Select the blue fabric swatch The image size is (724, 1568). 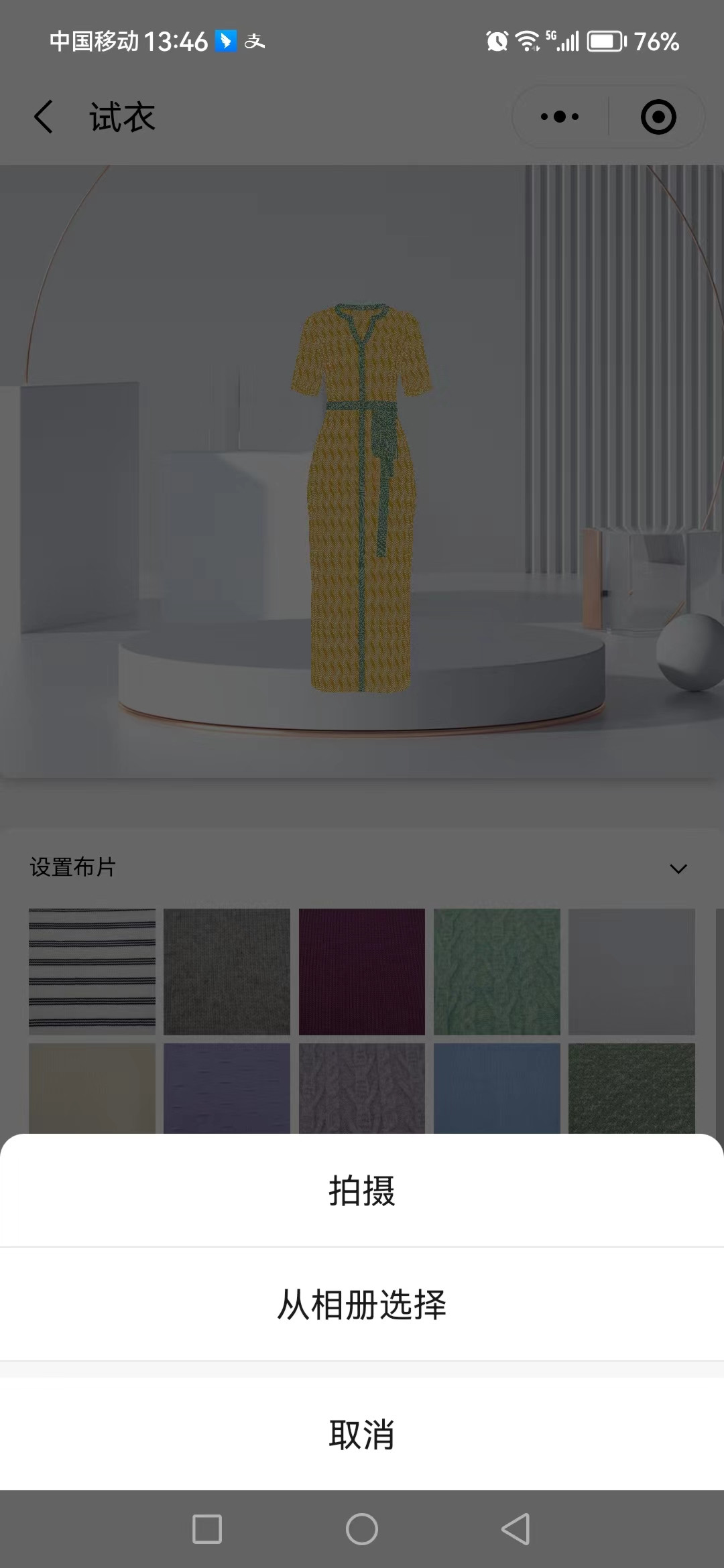497,1088
